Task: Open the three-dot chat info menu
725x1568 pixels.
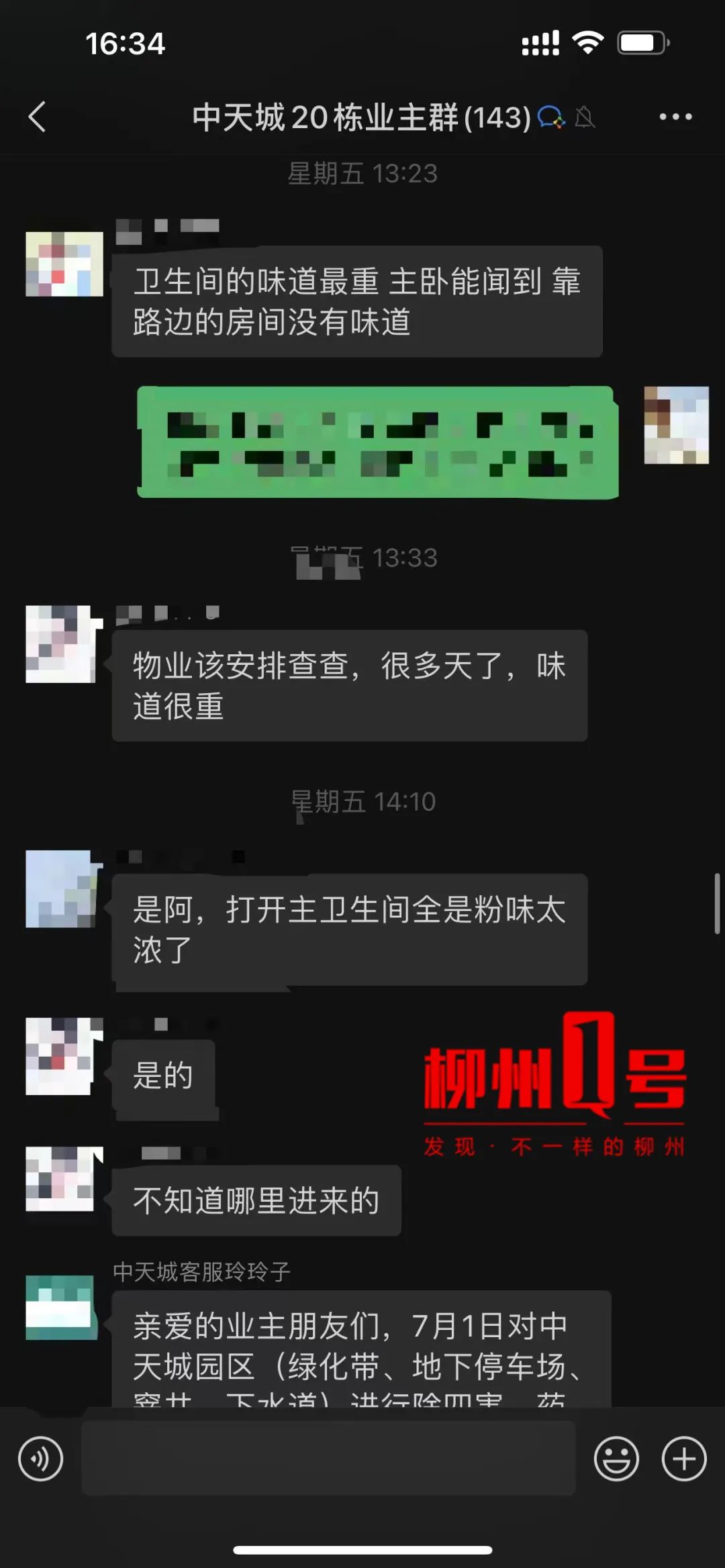Action: click(675, 117)
